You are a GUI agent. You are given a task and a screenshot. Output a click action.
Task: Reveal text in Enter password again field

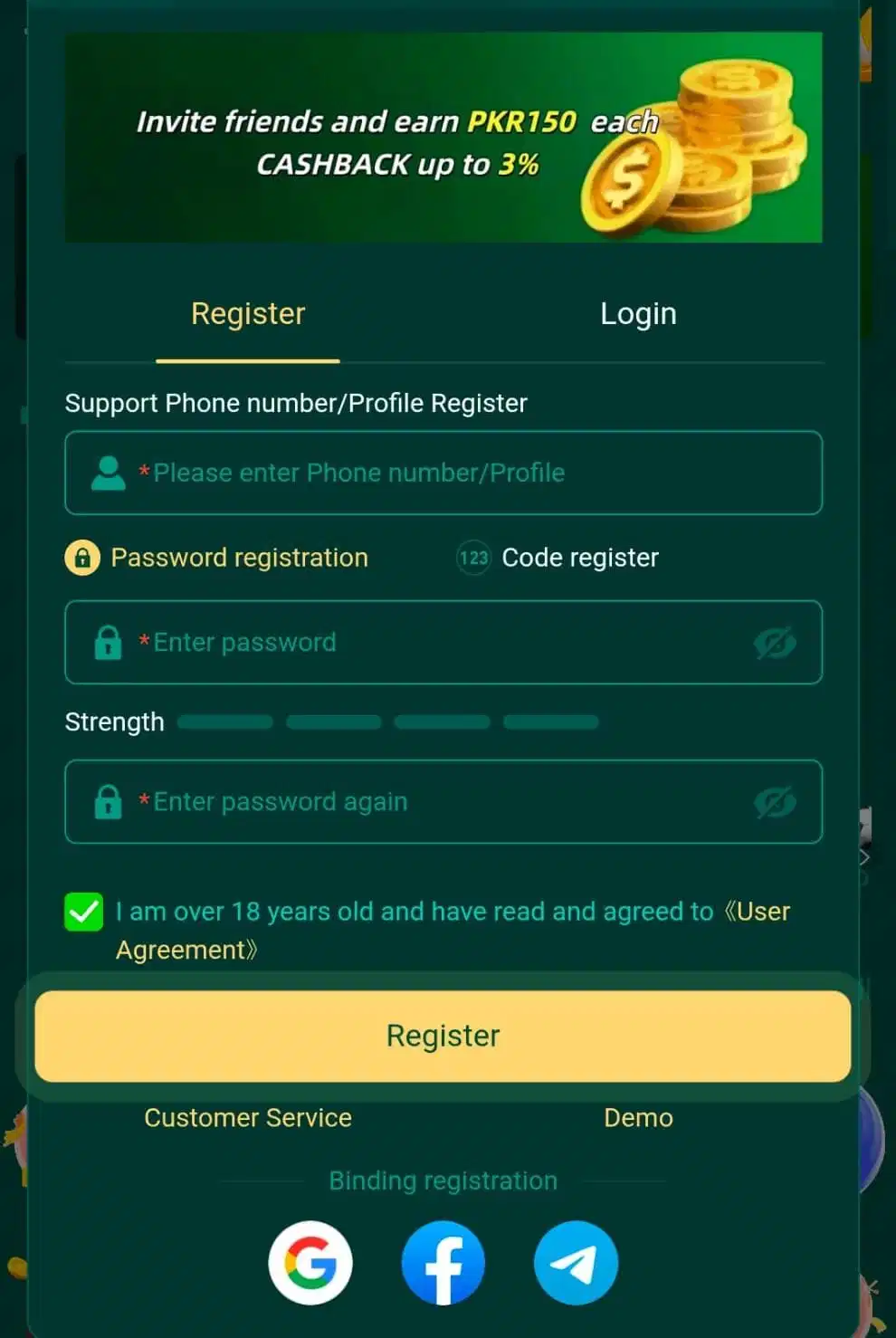click(775, 802)
